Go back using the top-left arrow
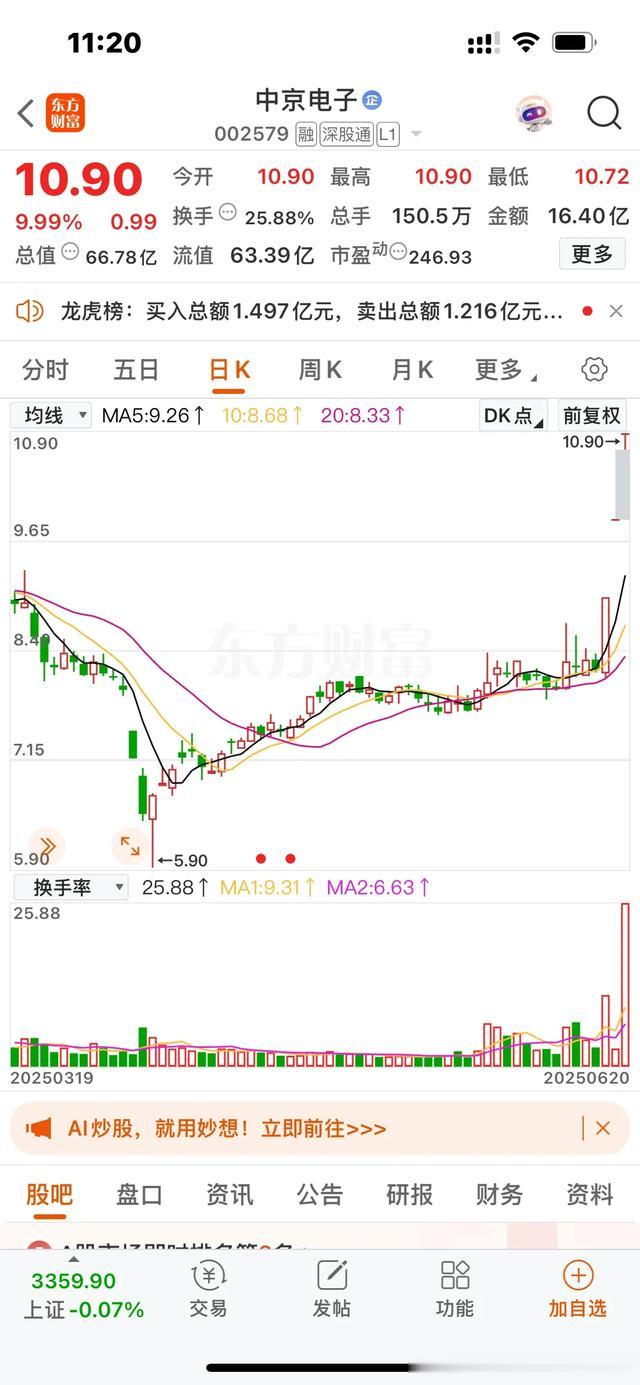Screen dimensions: 640x1385 (27, 114)
